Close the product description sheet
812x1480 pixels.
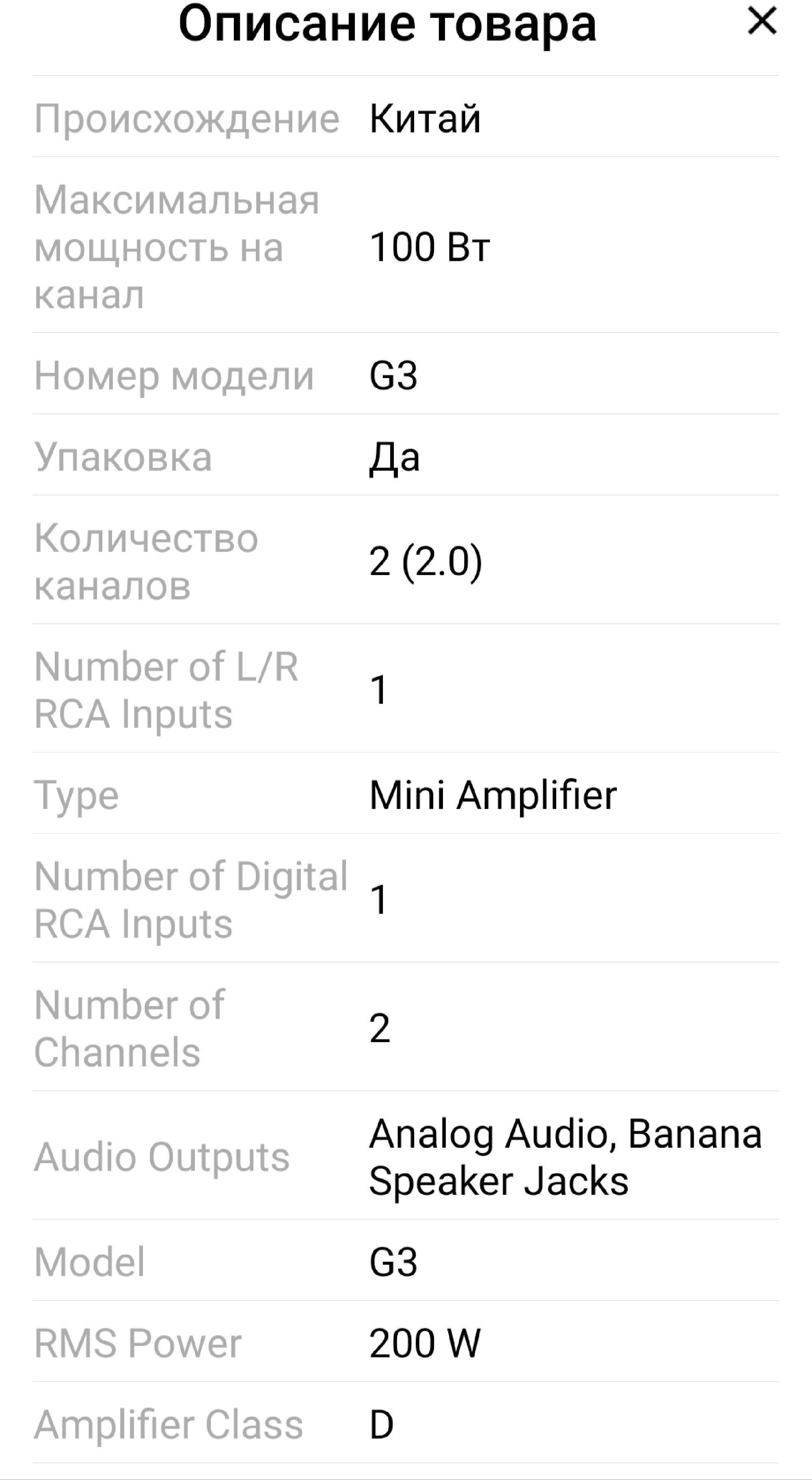click(x=762, y=22)
